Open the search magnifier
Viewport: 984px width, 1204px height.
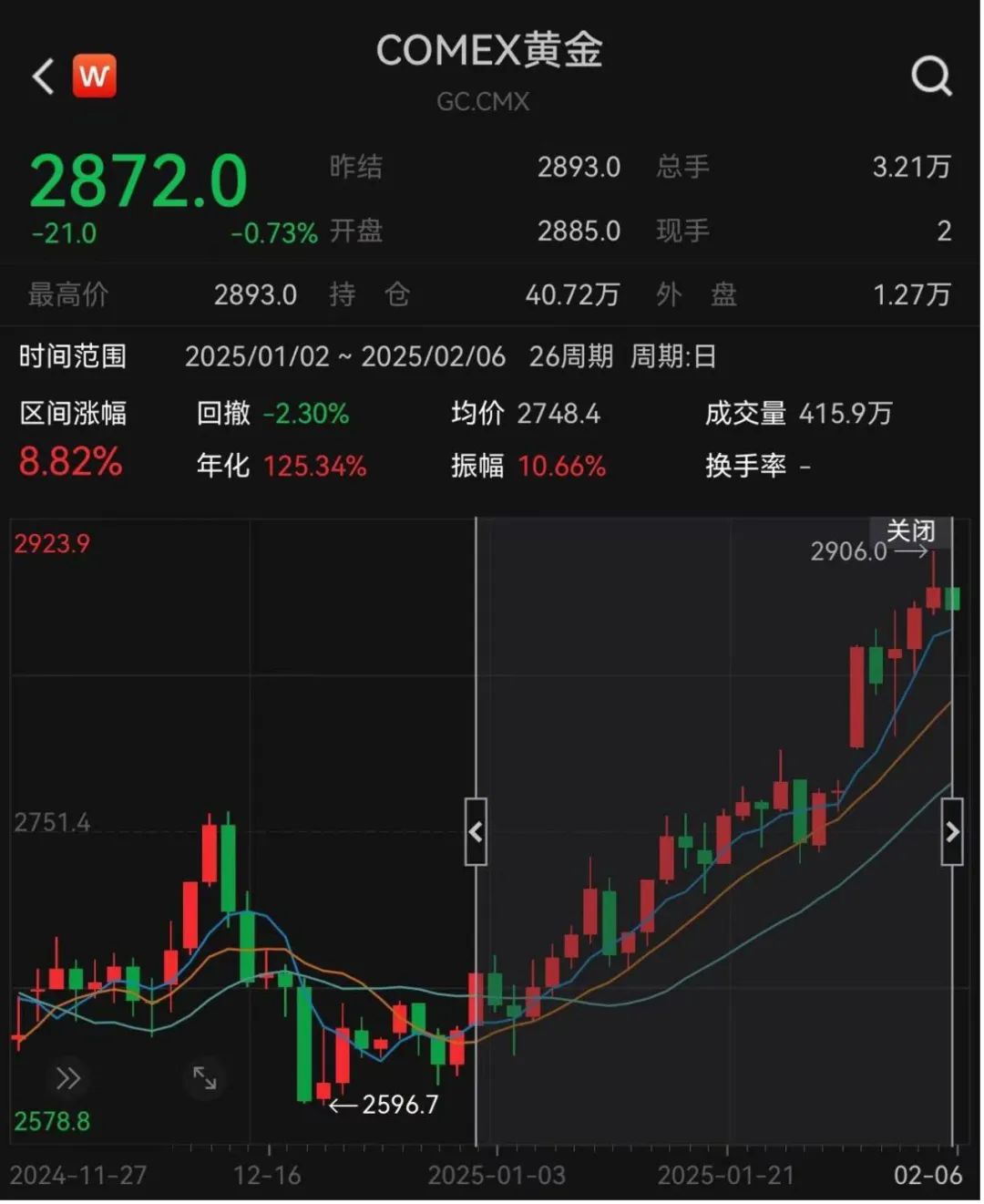pos(930,76)
